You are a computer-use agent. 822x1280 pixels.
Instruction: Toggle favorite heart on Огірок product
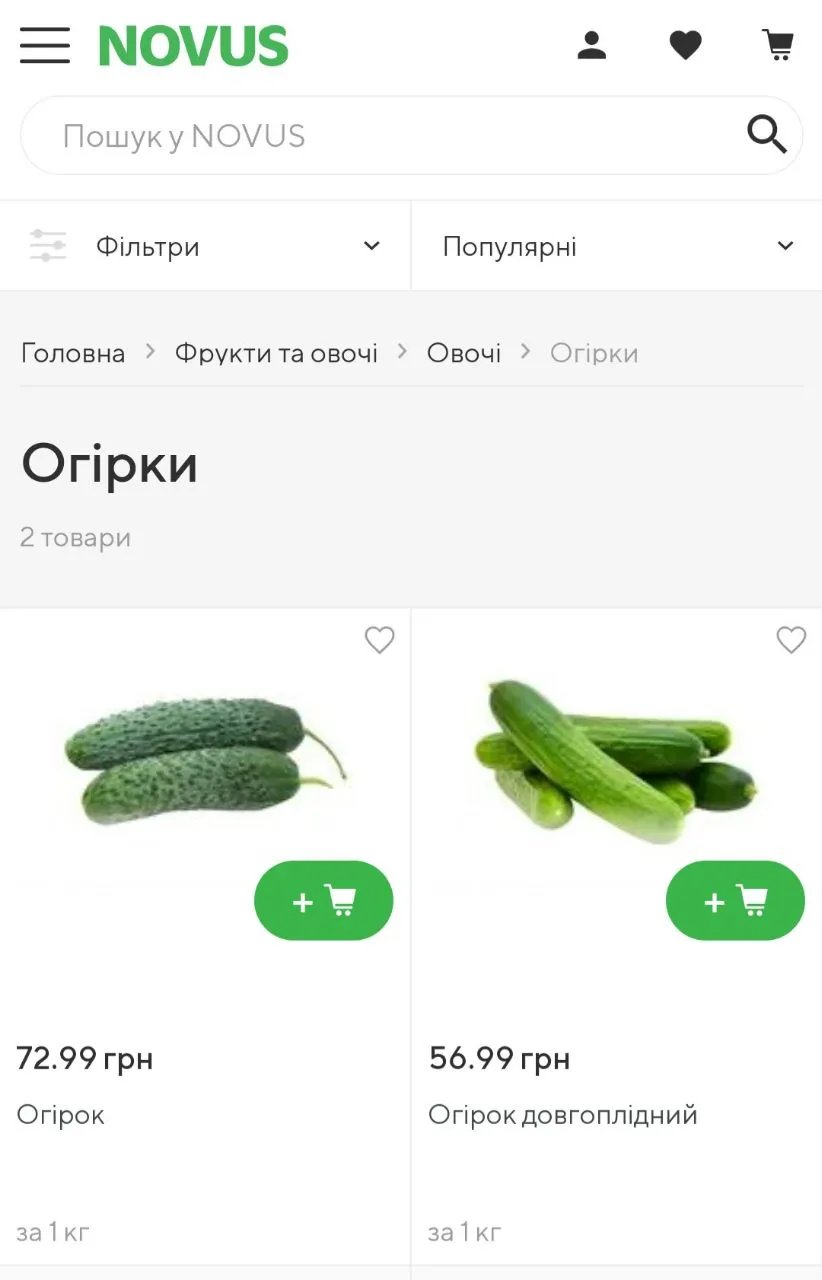click(379, 640)
